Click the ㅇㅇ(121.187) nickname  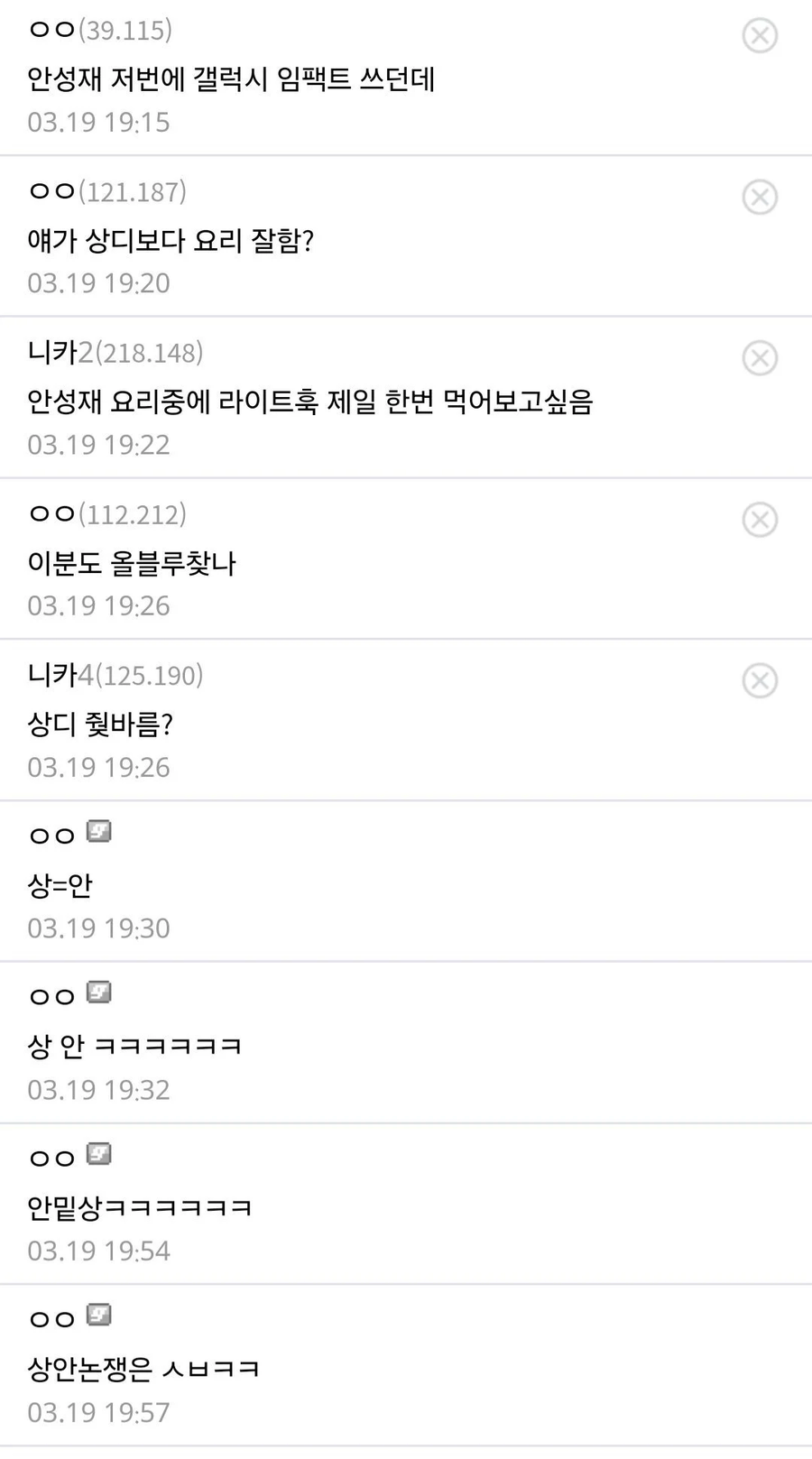pyautogui.click(x=50, y=191)
